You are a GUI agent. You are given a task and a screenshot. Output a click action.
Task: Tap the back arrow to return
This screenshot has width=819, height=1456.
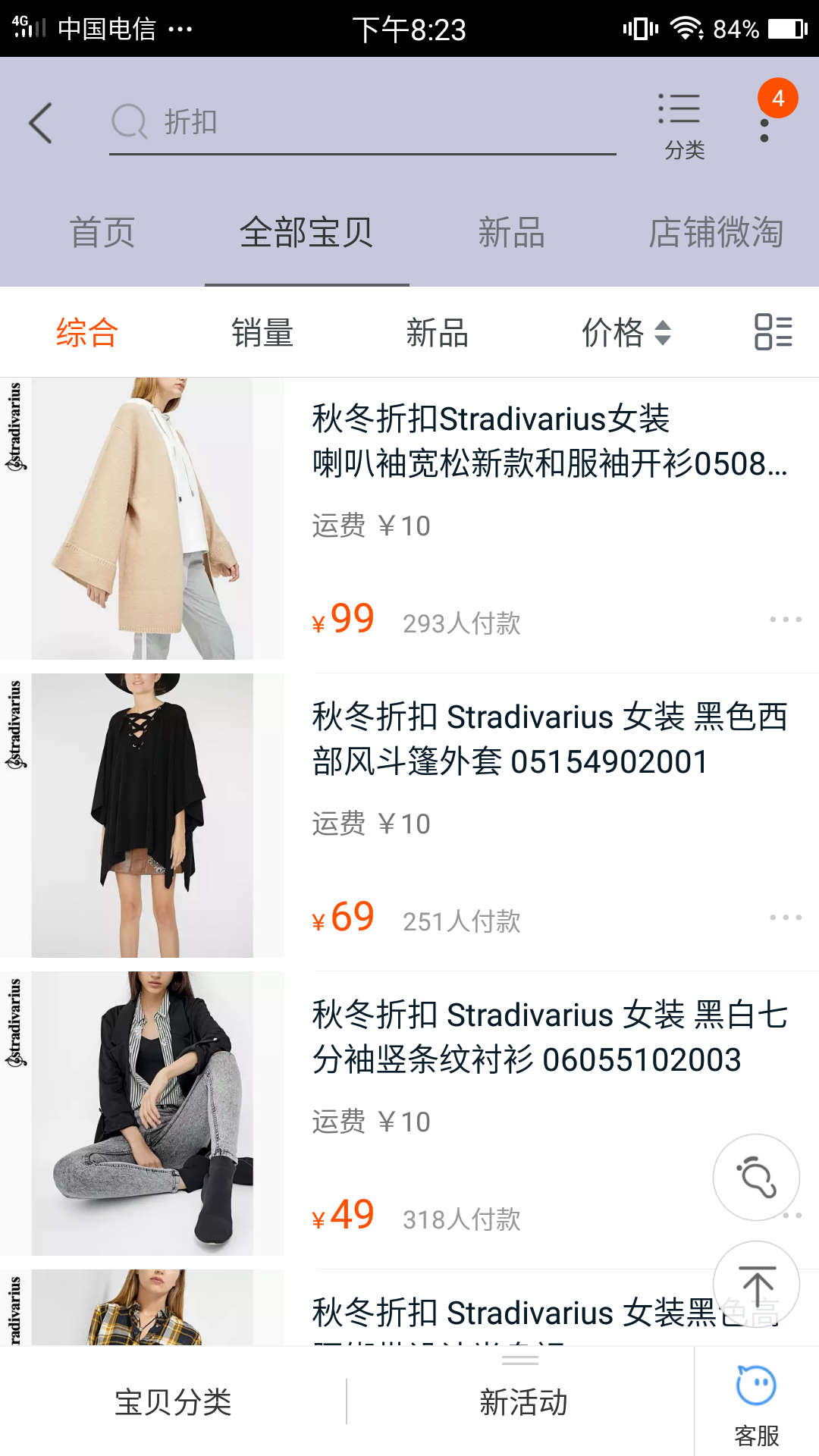[x=41, y=124]
